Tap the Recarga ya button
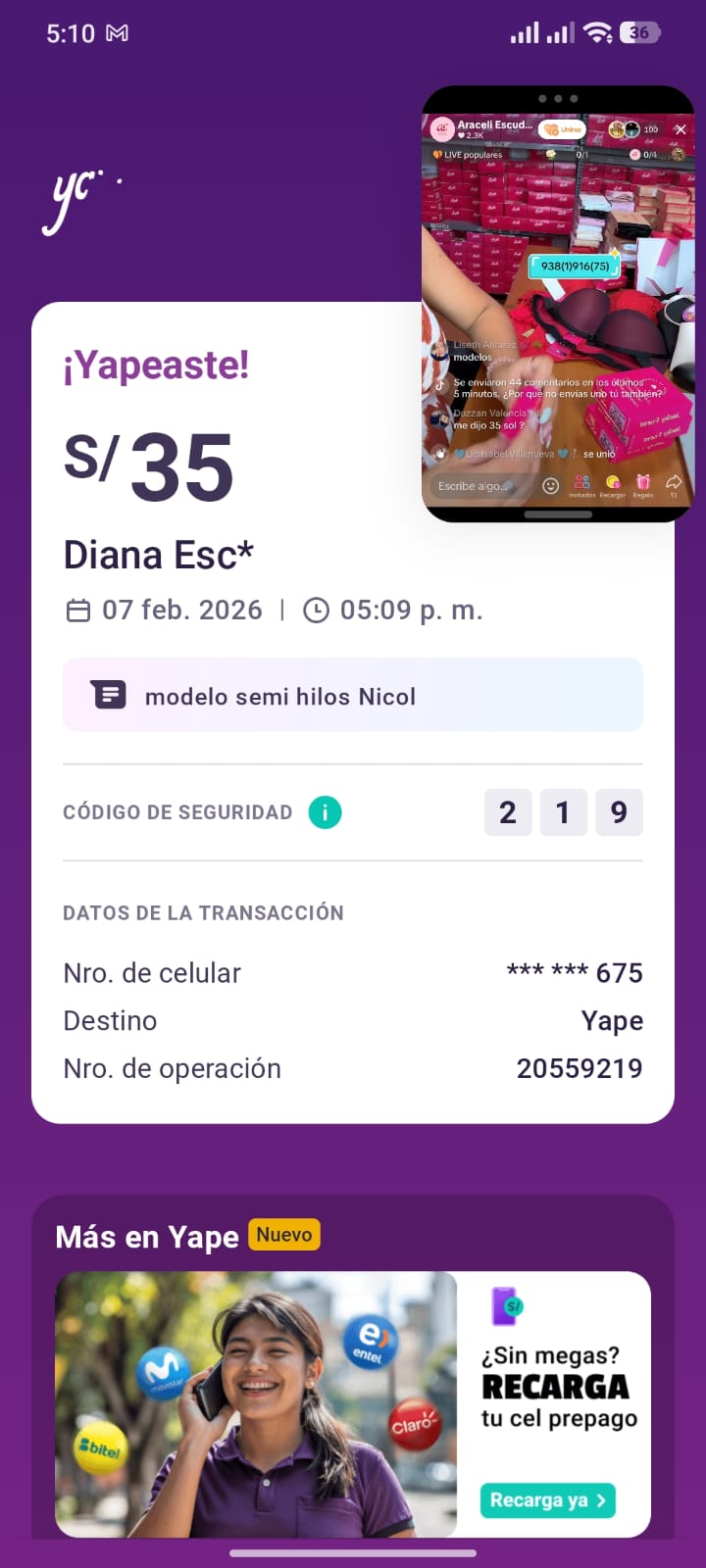The height and width of the screenshot is (1568, 706). (x=547, y=1500)
